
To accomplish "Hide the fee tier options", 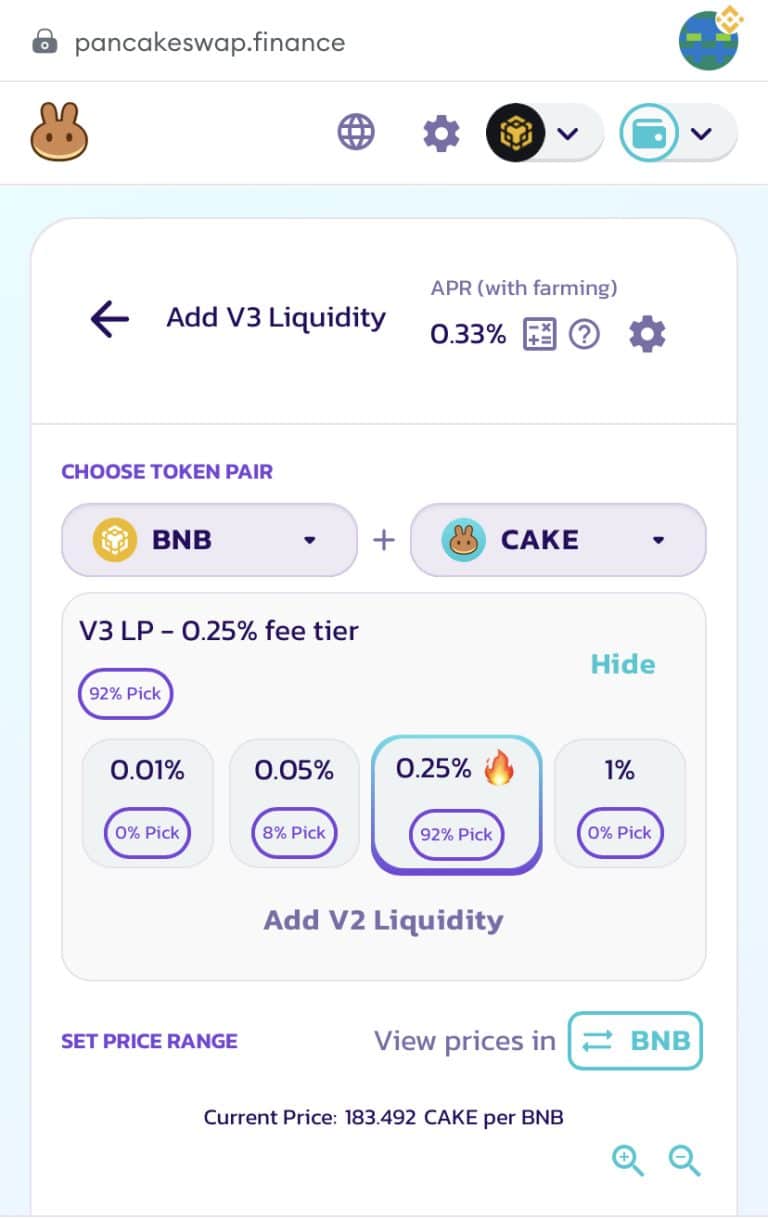I will 622,663.
